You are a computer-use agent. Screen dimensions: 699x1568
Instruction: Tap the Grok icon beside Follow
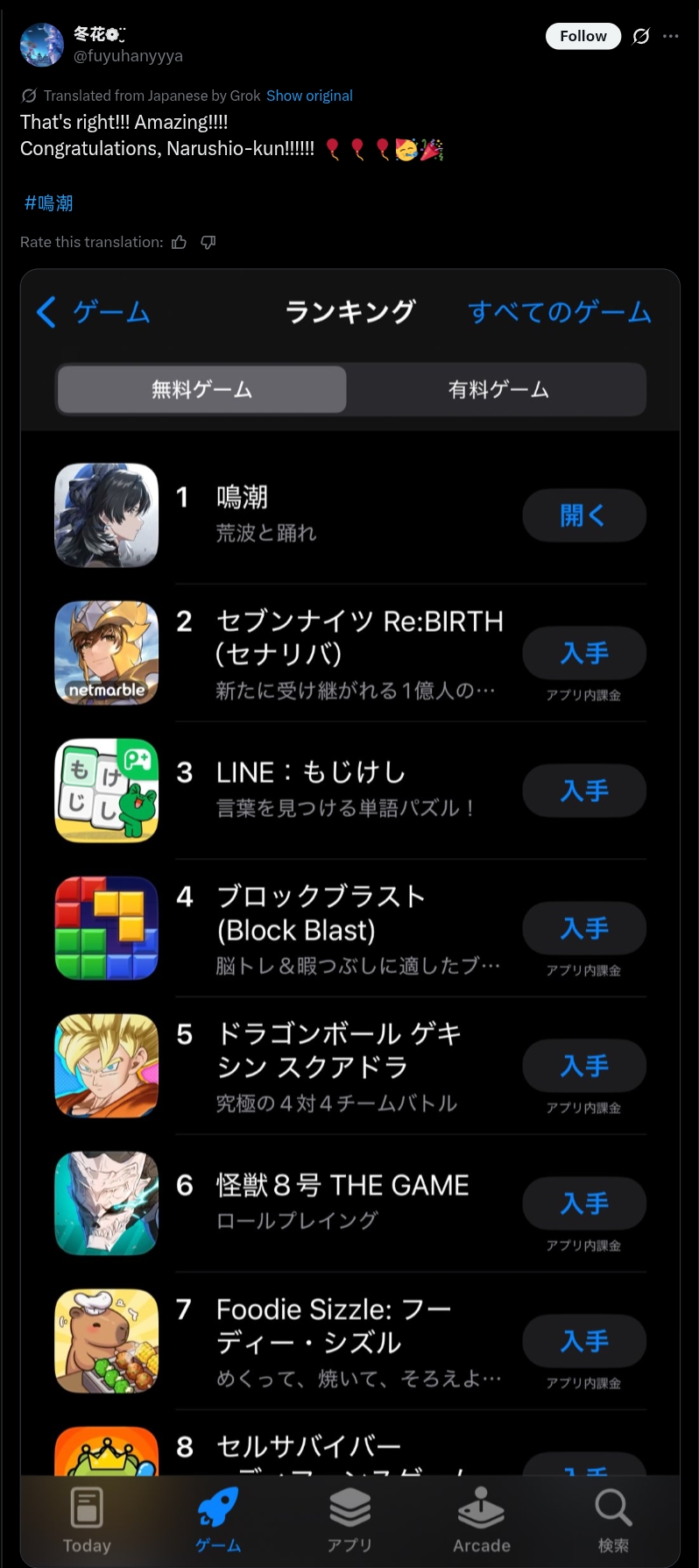[641, 36]
